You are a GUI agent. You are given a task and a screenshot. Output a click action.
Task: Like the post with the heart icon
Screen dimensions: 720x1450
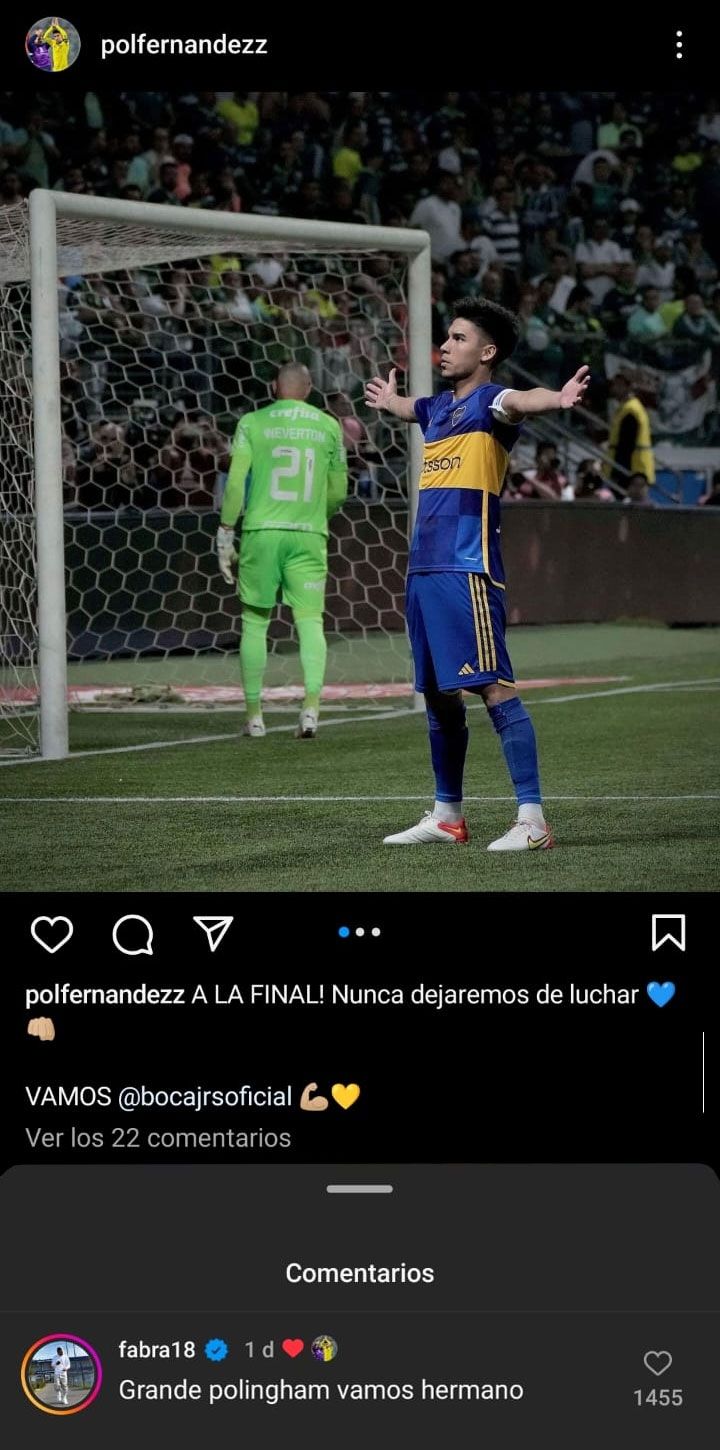[52, 934]
